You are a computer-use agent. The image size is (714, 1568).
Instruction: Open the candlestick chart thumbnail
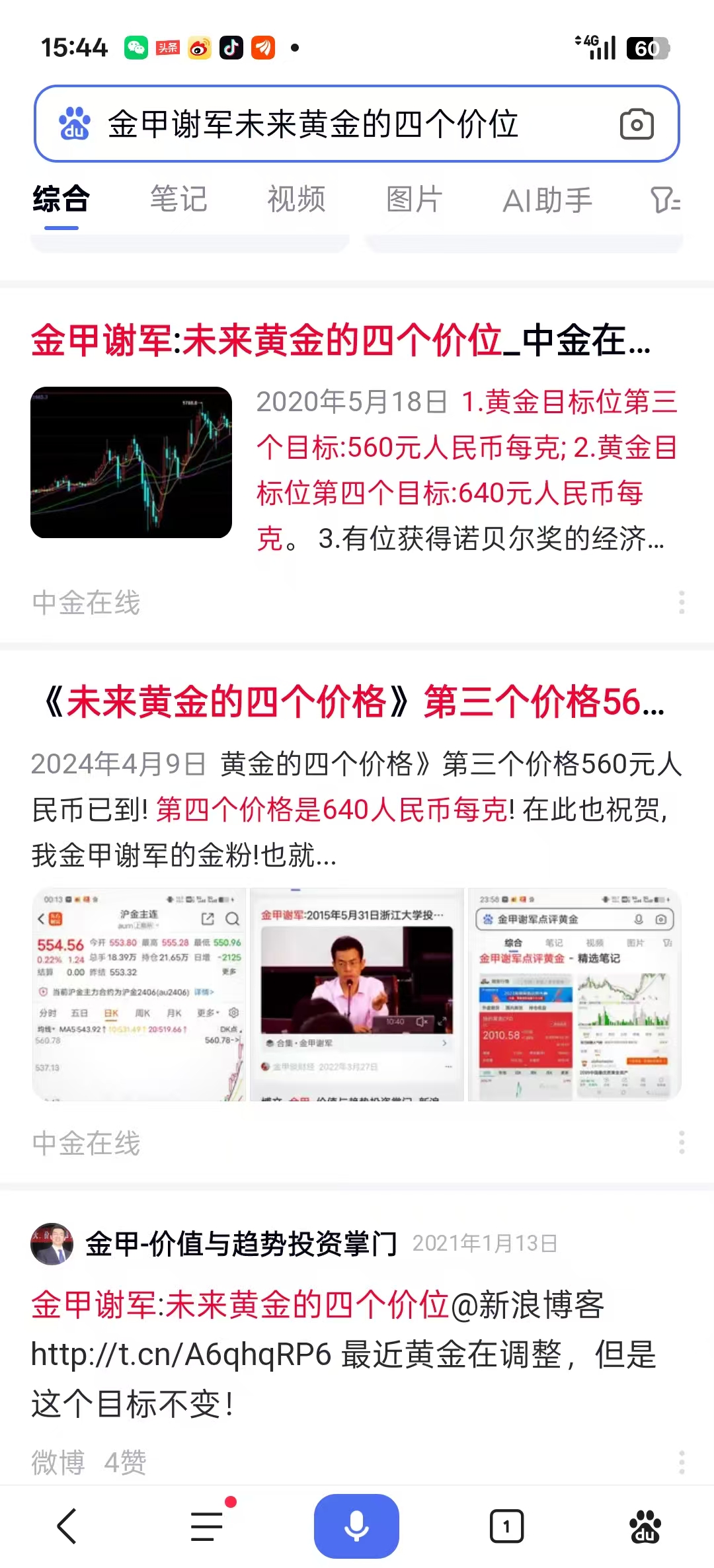click(x=131, y=462)
